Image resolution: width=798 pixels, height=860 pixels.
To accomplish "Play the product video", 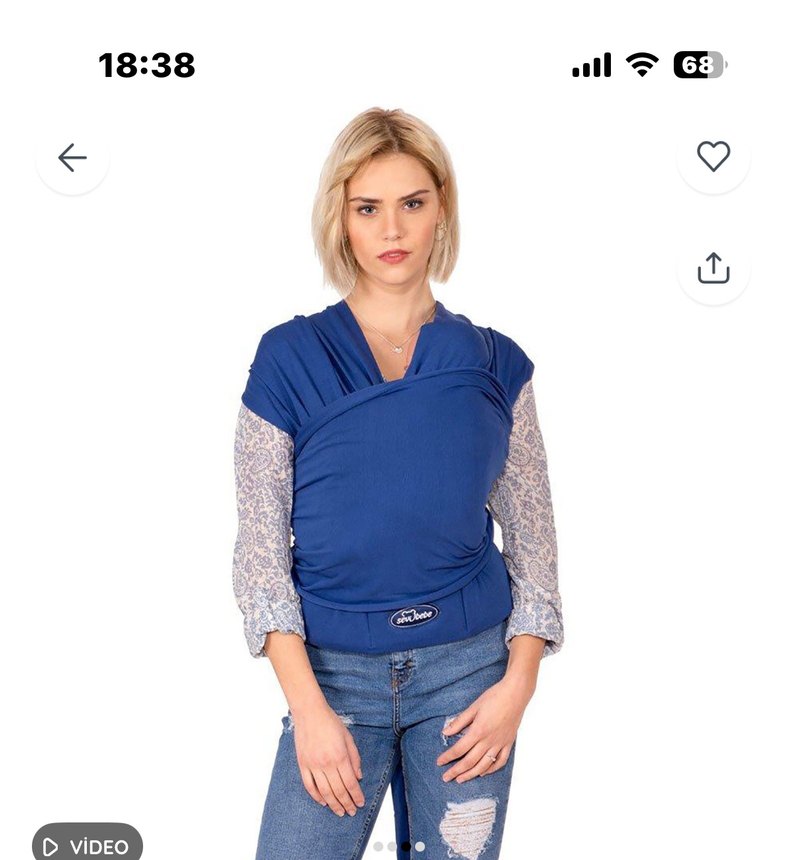I will (87, 845).
